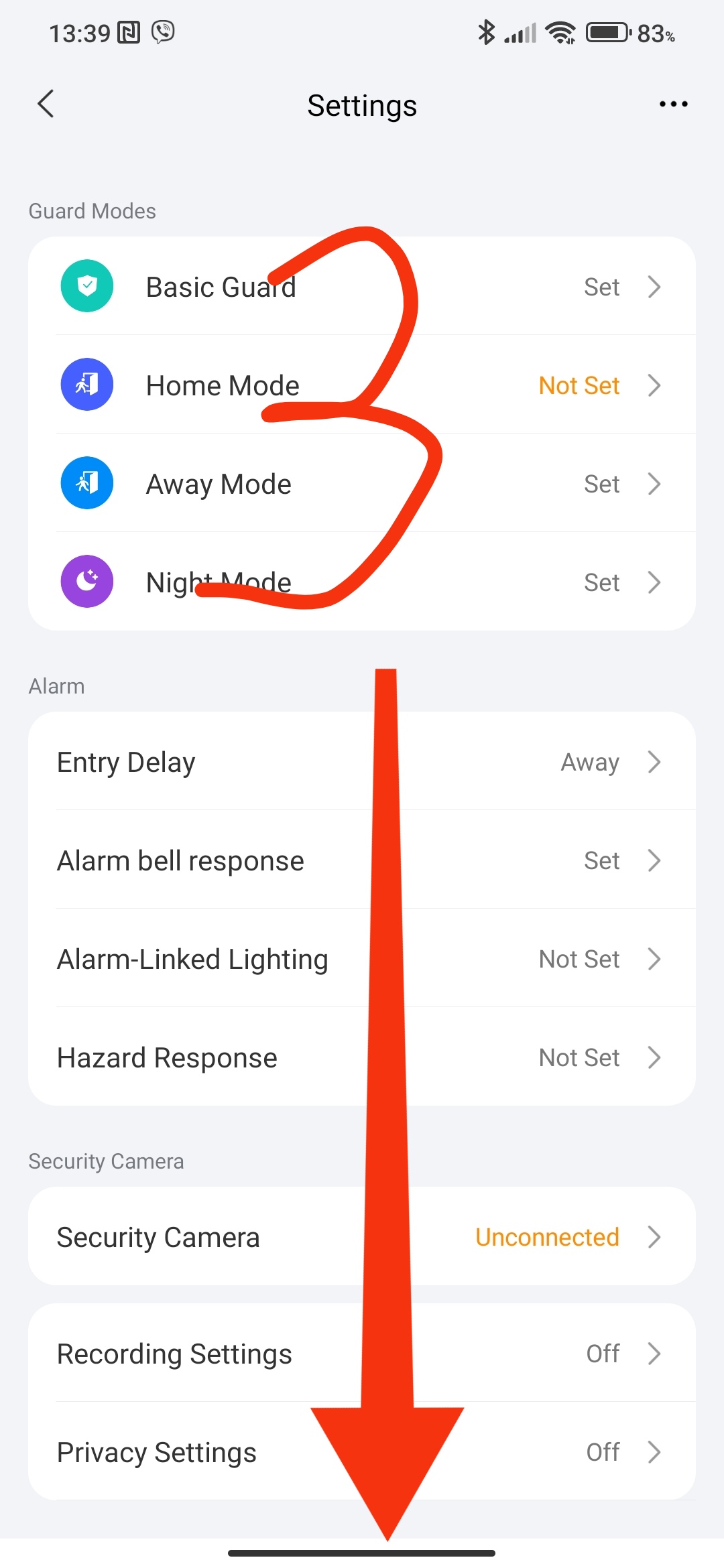Set up Alarm-Linked Lighting
The image size is (724, 1568).
(x=362, y=959)
